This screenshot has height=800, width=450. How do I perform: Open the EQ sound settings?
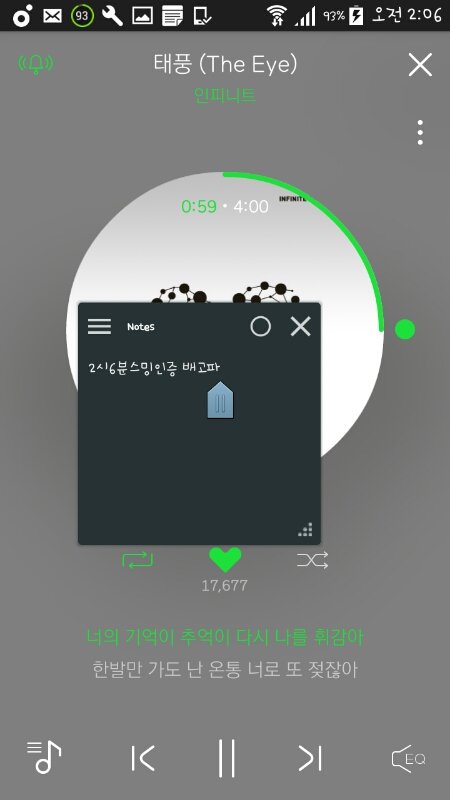pos(408,759)
